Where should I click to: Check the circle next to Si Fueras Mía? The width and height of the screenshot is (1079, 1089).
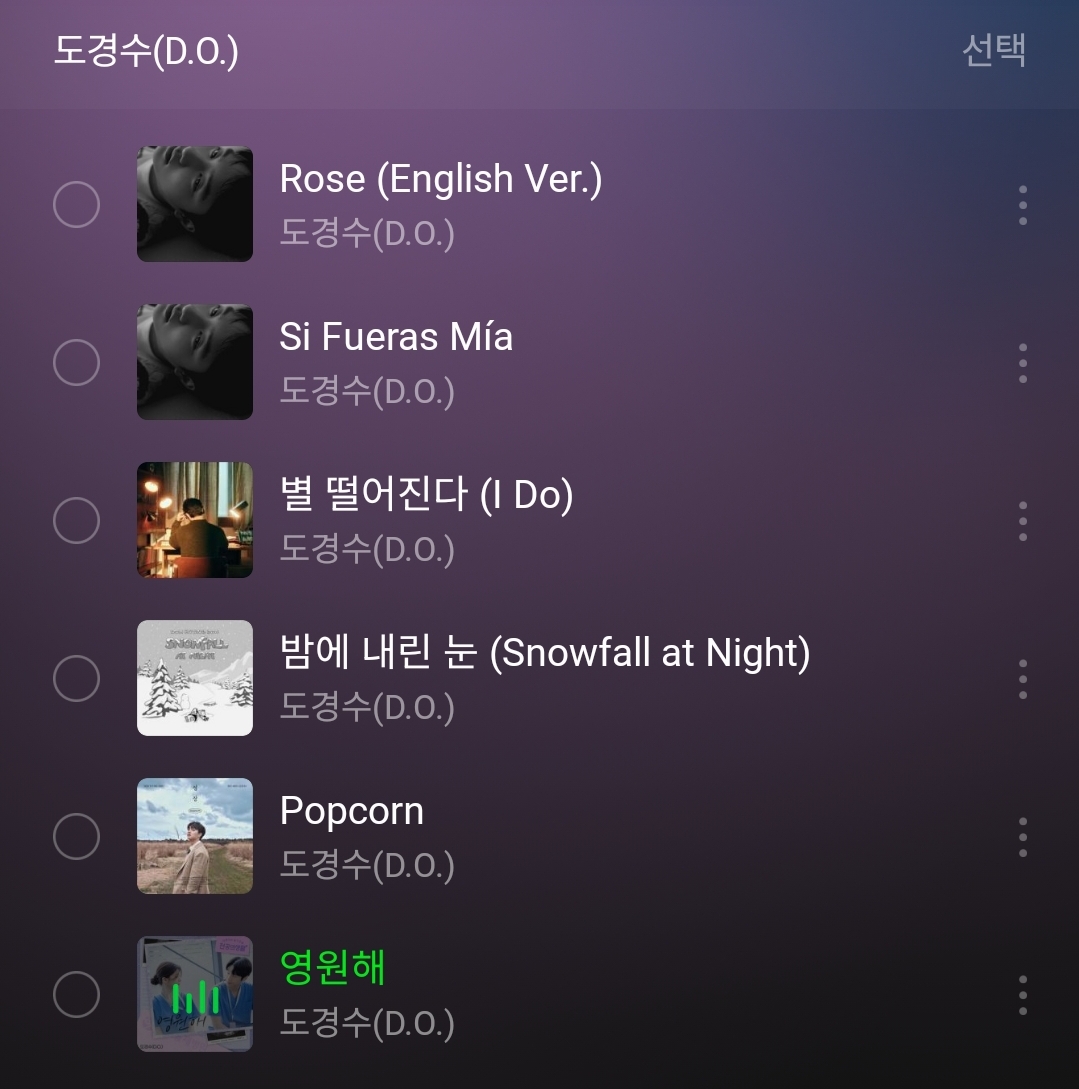[76, 362]
